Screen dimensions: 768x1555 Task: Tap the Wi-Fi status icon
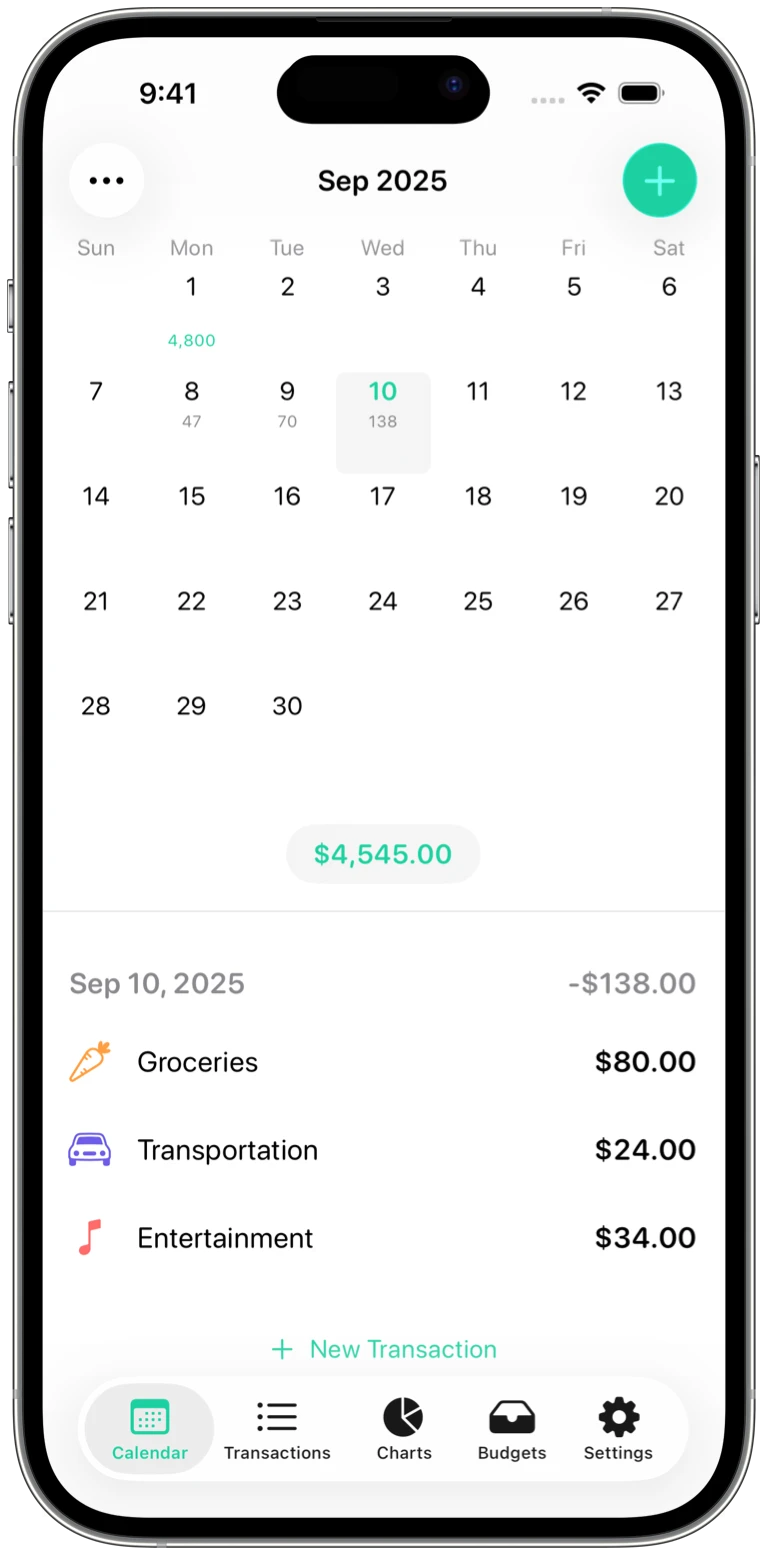tap(591, 93)
